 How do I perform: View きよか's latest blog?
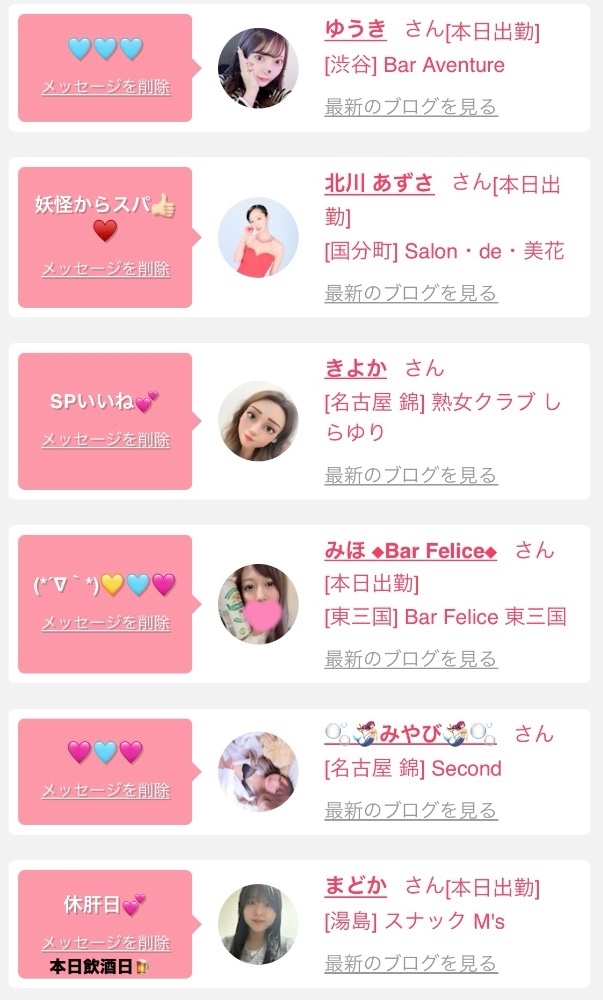[x=410, y=475]
